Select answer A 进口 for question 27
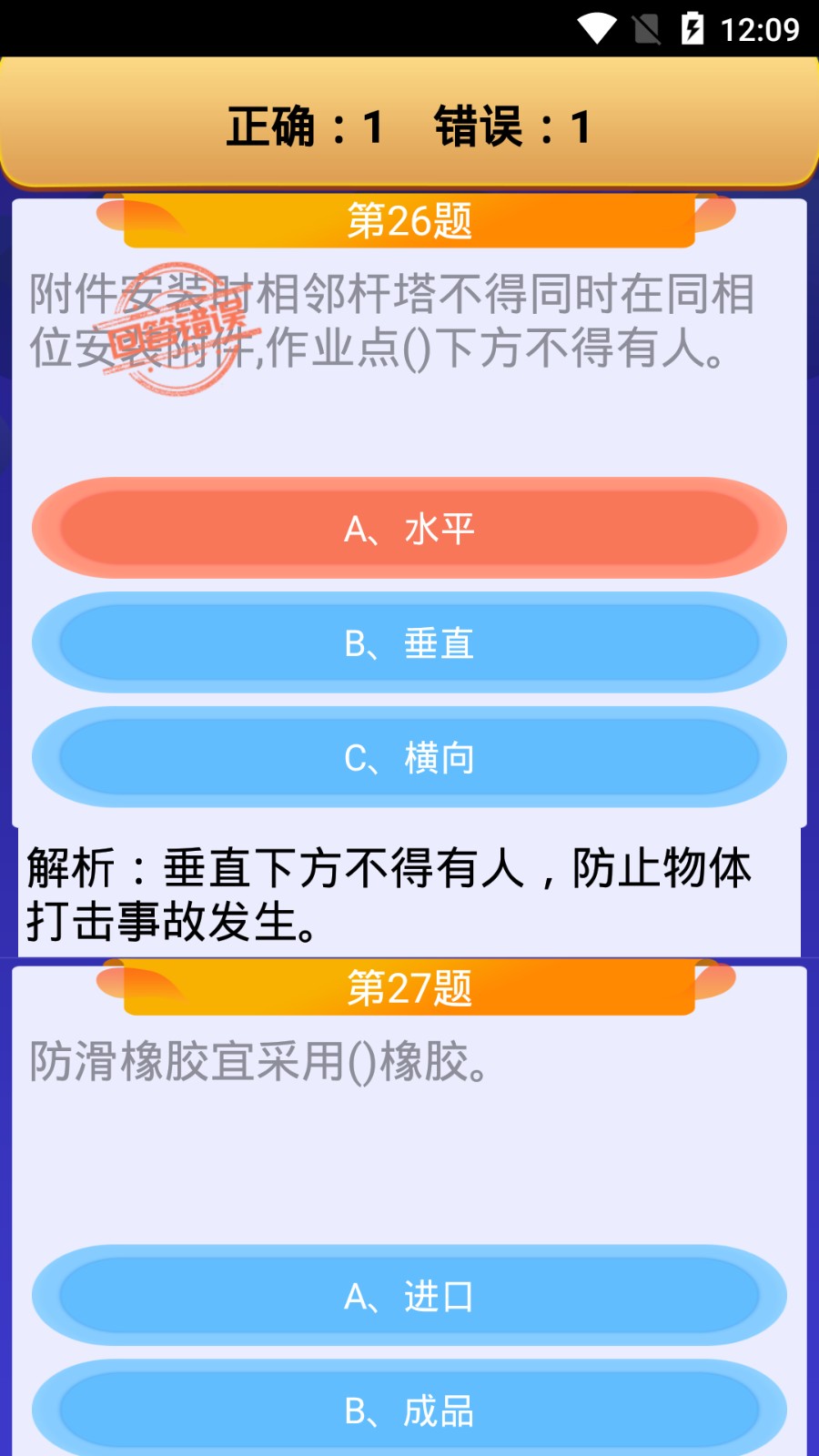The width and height of the screenshot is (819, 1456). coord(409,1296)
